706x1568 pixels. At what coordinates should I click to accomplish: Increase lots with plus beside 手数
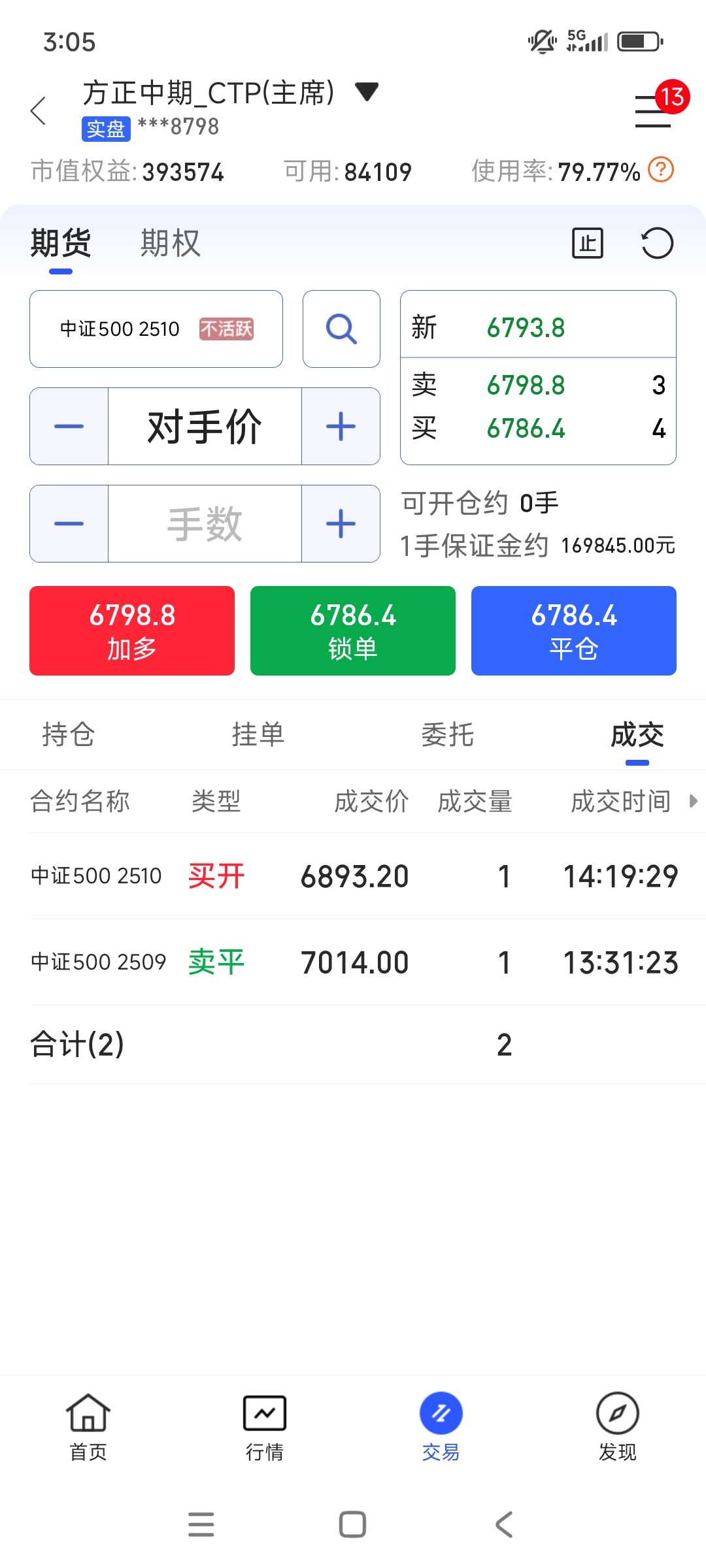click(x=341, y=524)
